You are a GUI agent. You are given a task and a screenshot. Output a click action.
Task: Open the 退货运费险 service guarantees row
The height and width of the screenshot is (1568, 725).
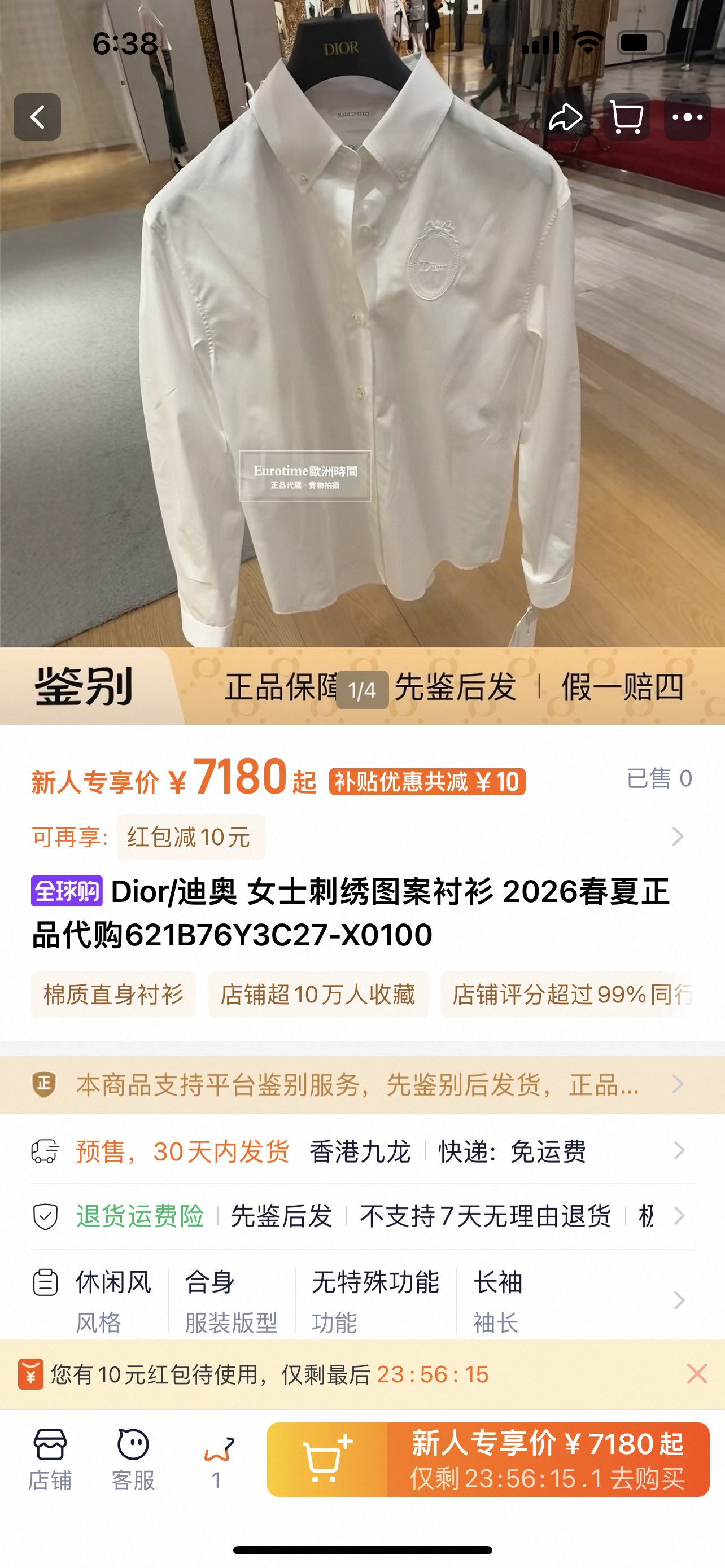(x=362, y=1216)
